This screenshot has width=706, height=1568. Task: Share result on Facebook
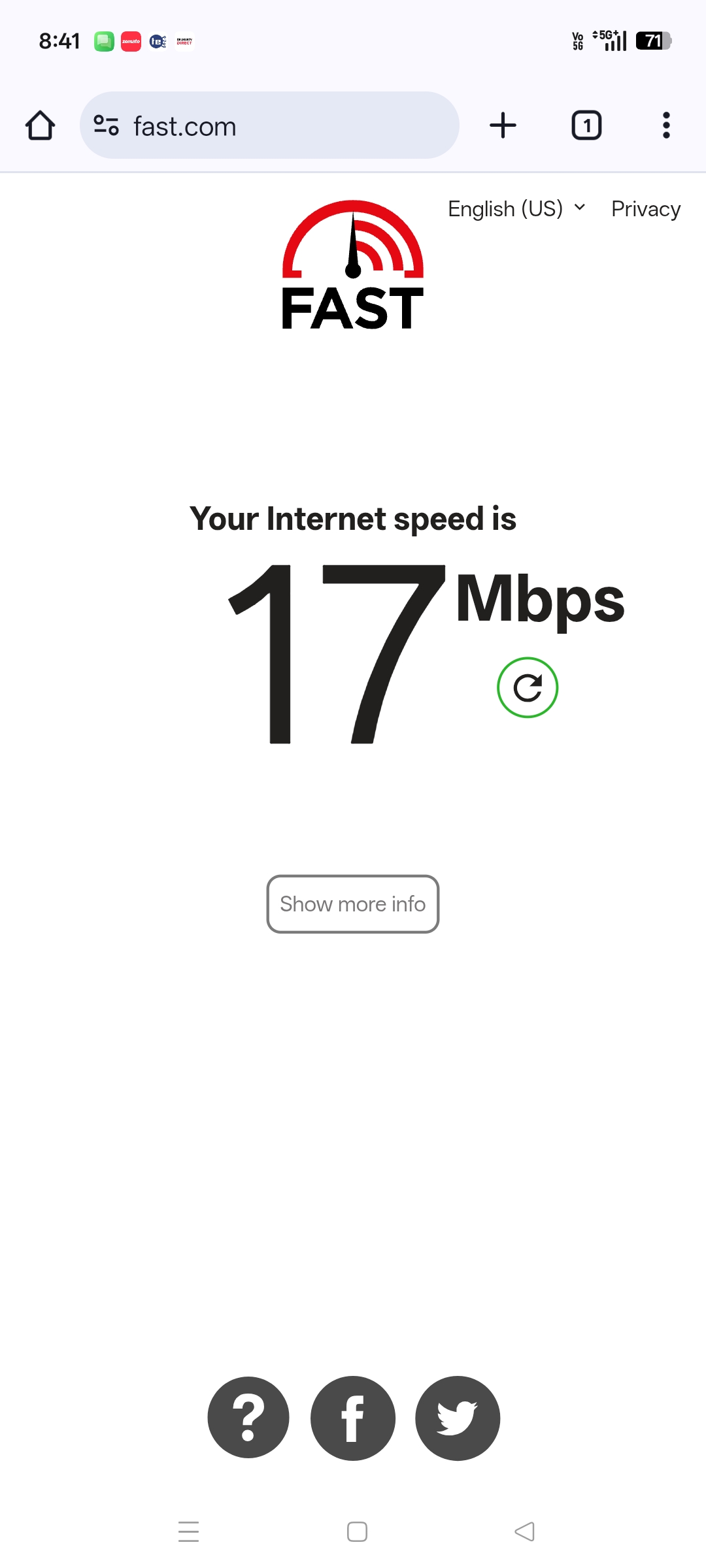tap(352, 1418)
